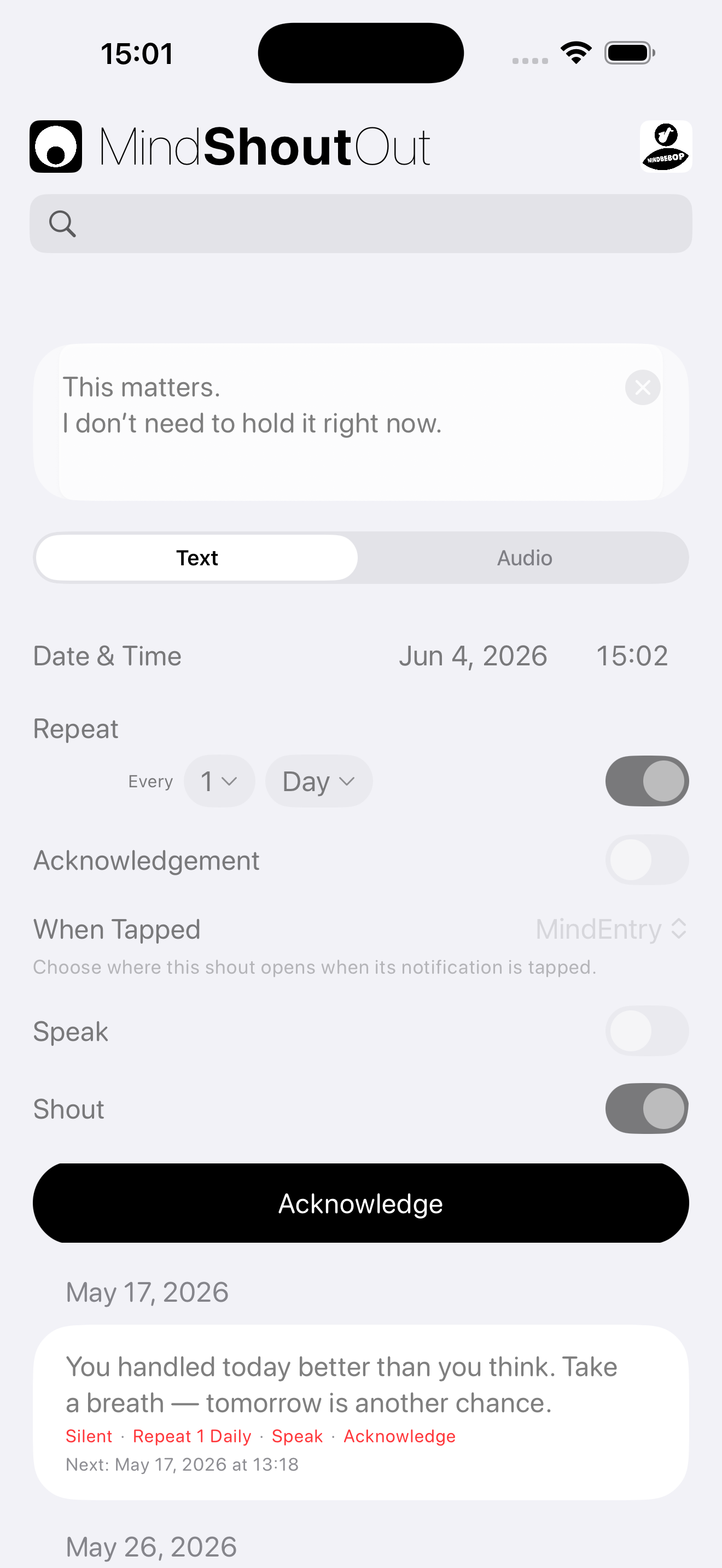722x1568 pixels.
Task: Enable the Speak switch
Action: coord(647,1031)
